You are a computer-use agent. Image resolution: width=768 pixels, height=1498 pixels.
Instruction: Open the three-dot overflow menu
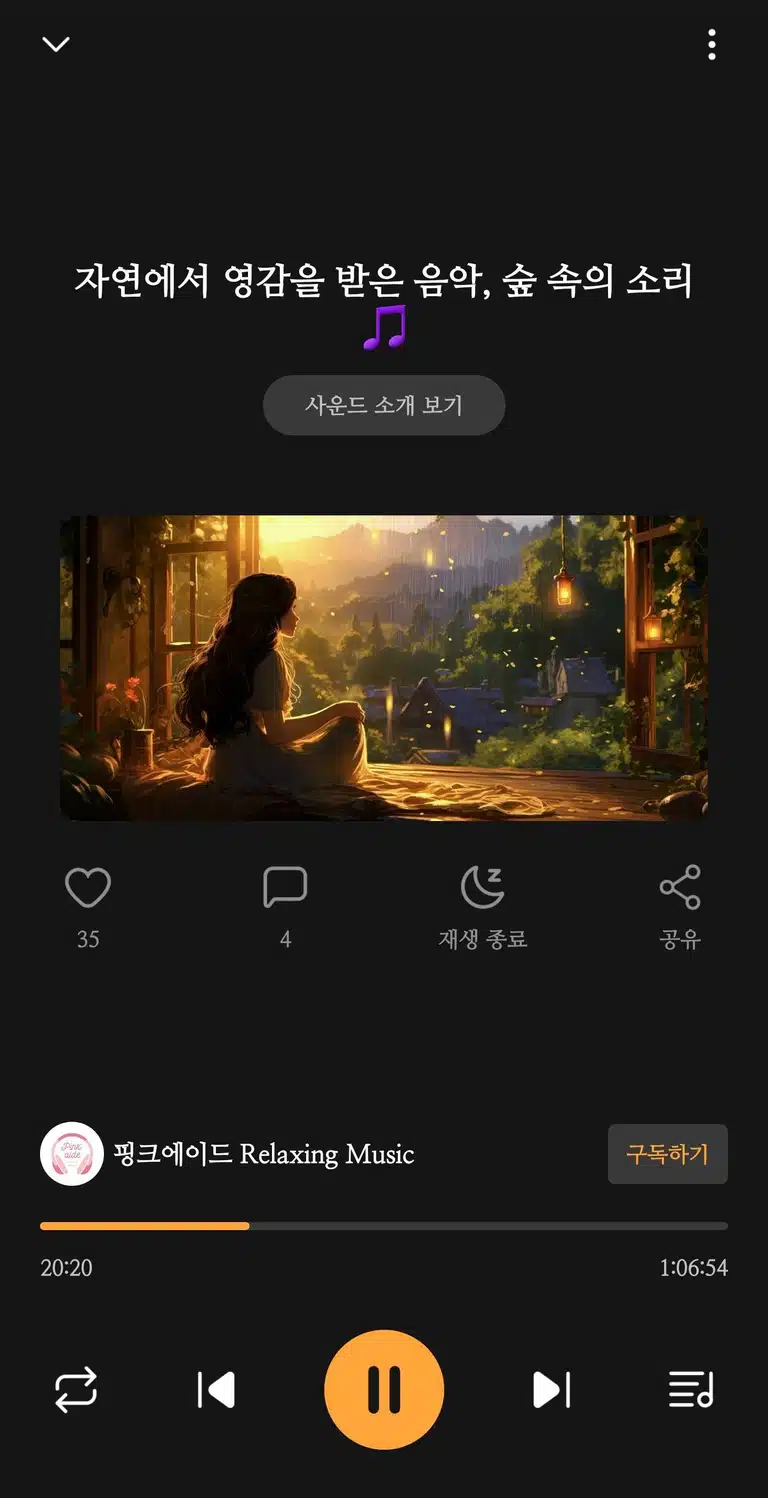click(711, 44)
